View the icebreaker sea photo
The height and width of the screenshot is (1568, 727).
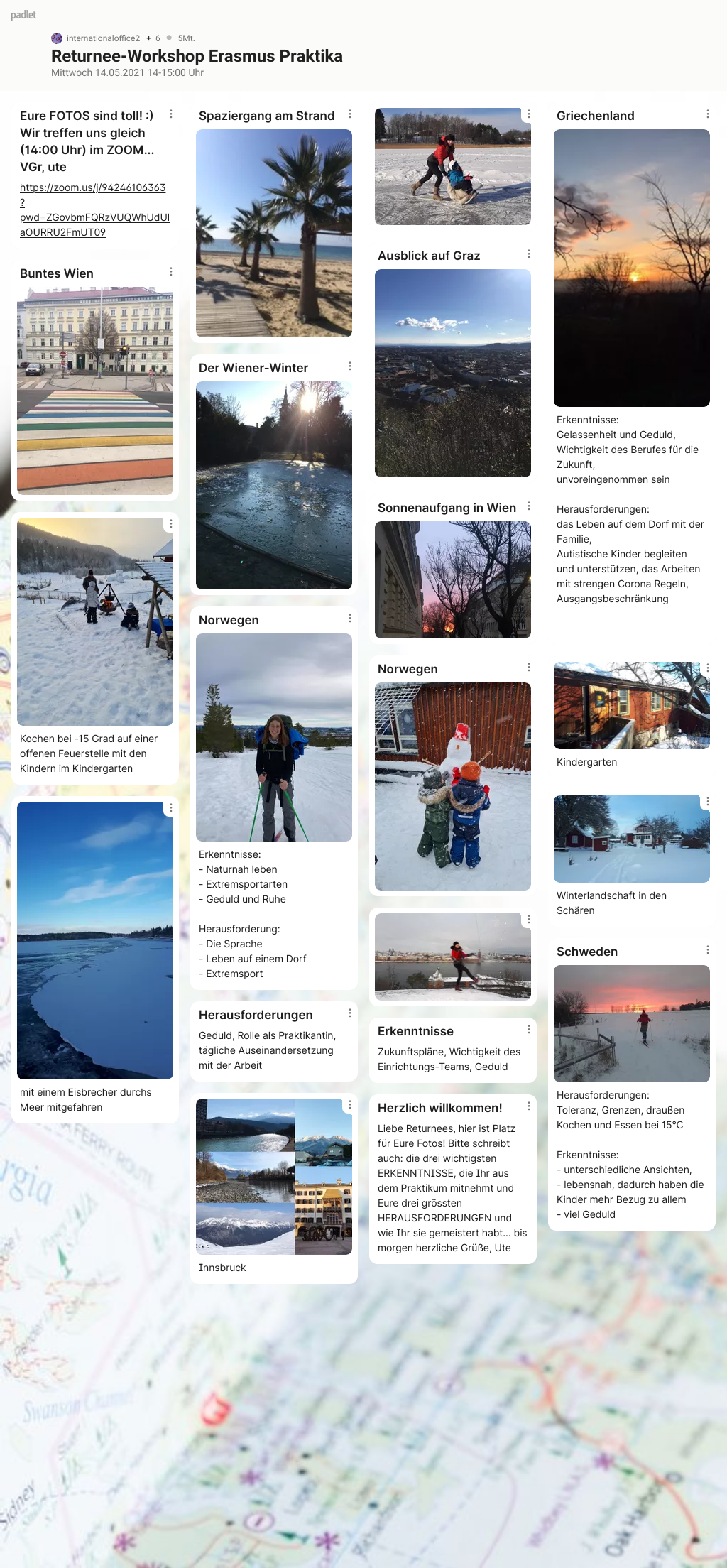pos(95,940)
